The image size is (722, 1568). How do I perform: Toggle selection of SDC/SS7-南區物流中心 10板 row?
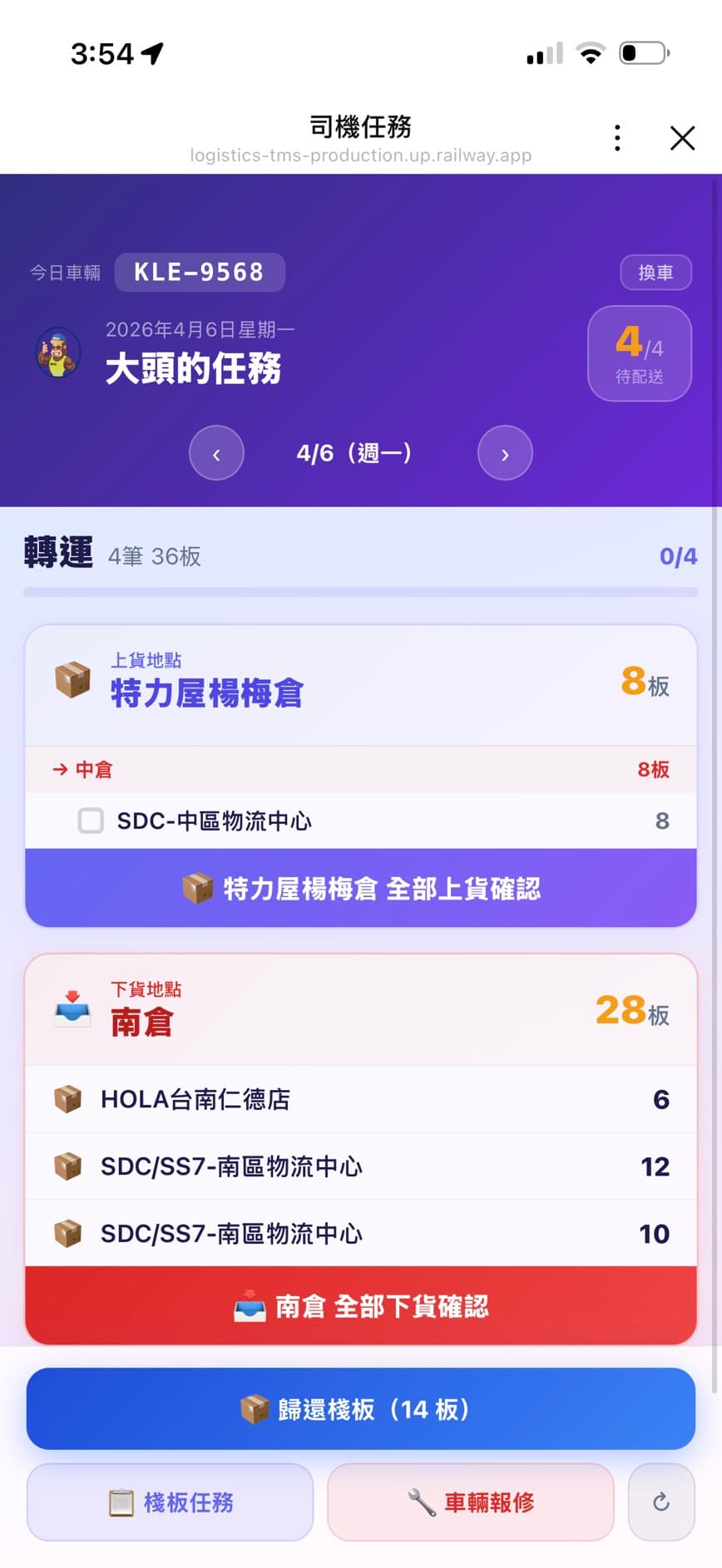point(361,1234)
